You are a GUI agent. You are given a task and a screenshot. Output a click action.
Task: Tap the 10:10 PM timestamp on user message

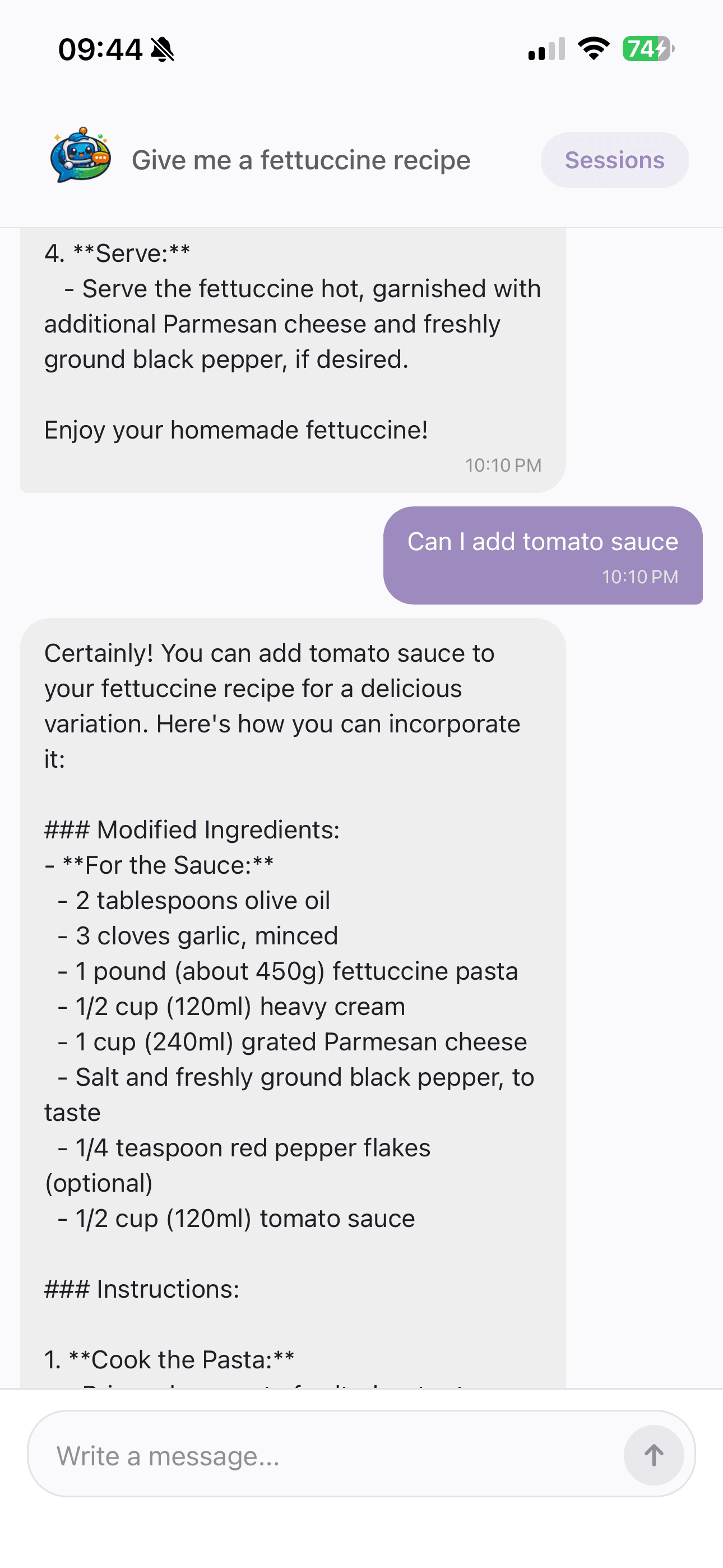pyautogui.click(x=639, y=577)
